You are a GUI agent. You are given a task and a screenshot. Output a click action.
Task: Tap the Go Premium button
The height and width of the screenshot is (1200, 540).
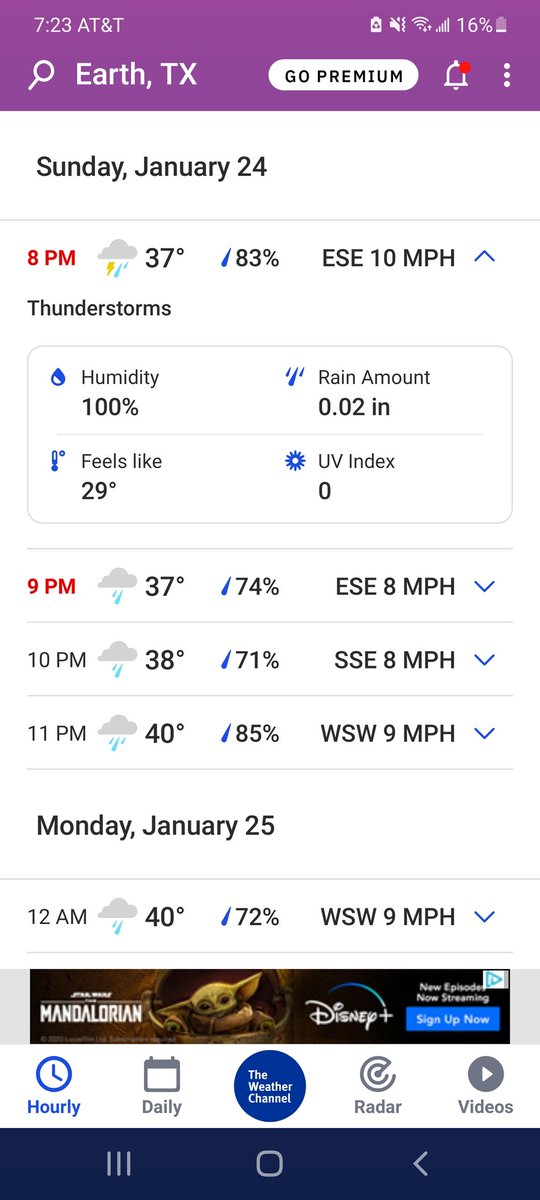coord(343,75)
